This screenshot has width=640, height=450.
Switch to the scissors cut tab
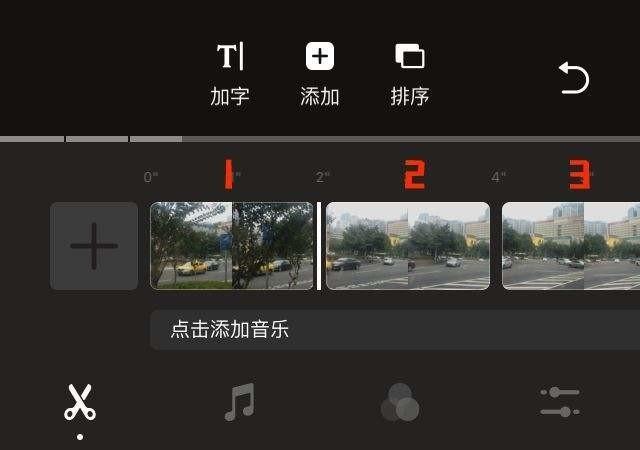click(x=80, y=402)
